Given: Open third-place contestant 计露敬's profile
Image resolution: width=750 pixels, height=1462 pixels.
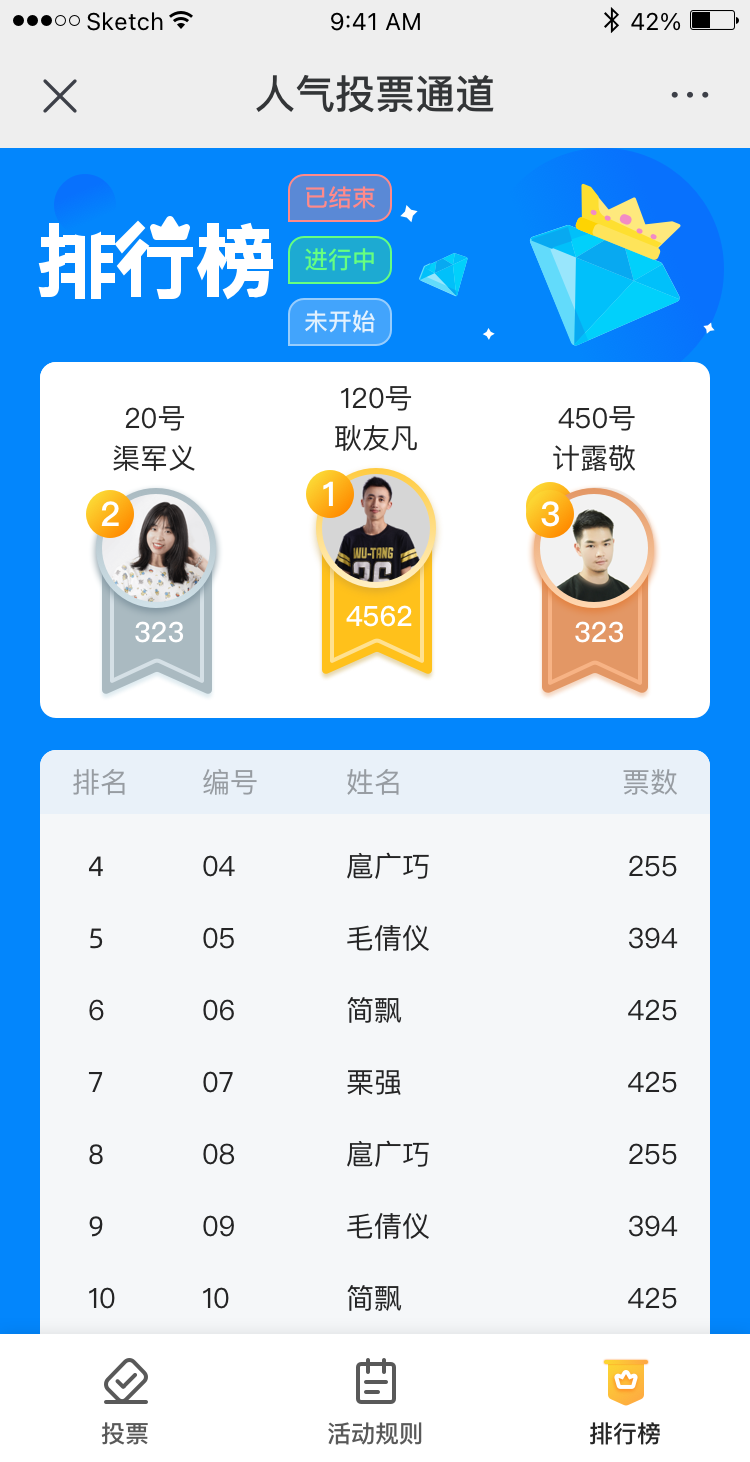Looking at the screenshot, I should click(596, 550).
